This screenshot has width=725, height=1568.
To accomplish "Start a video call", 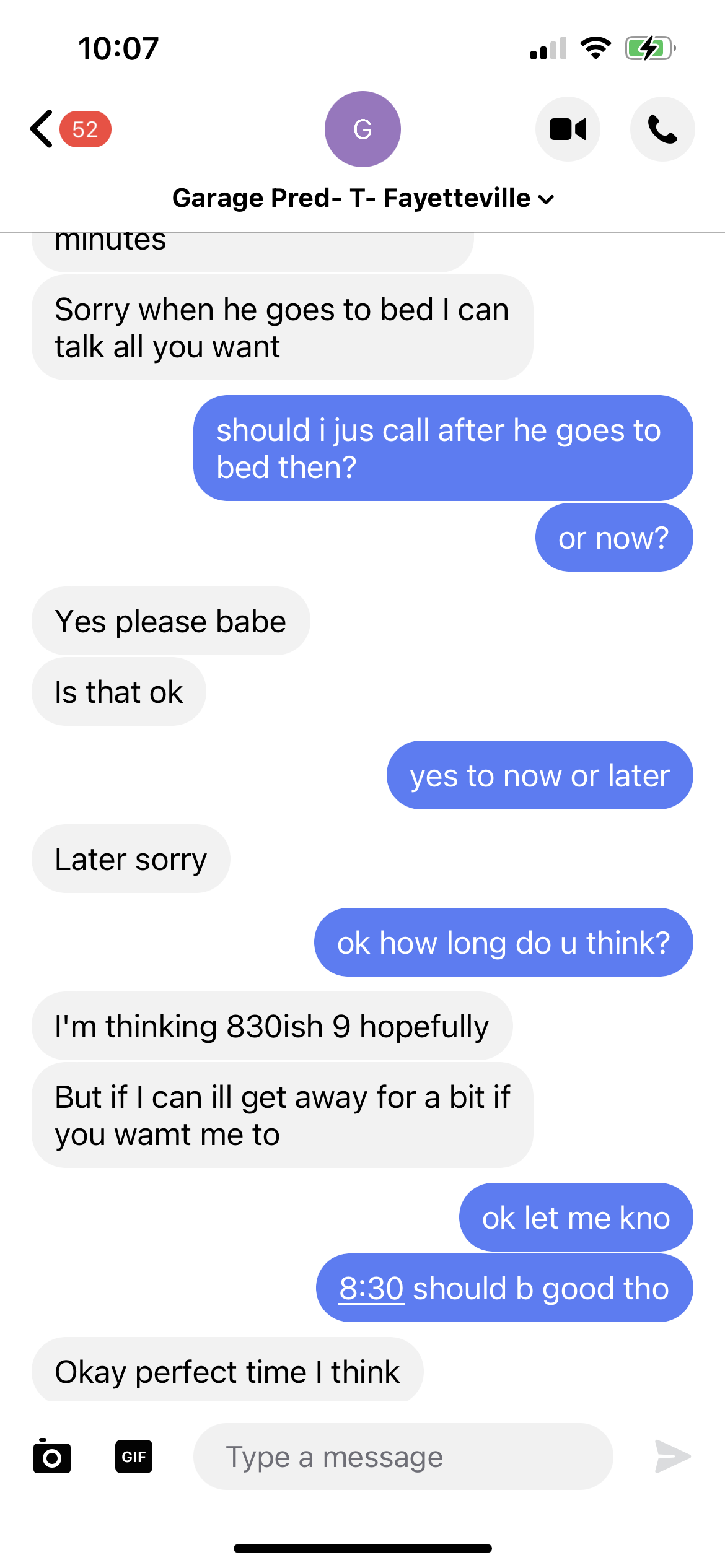I will pos(568,129).
